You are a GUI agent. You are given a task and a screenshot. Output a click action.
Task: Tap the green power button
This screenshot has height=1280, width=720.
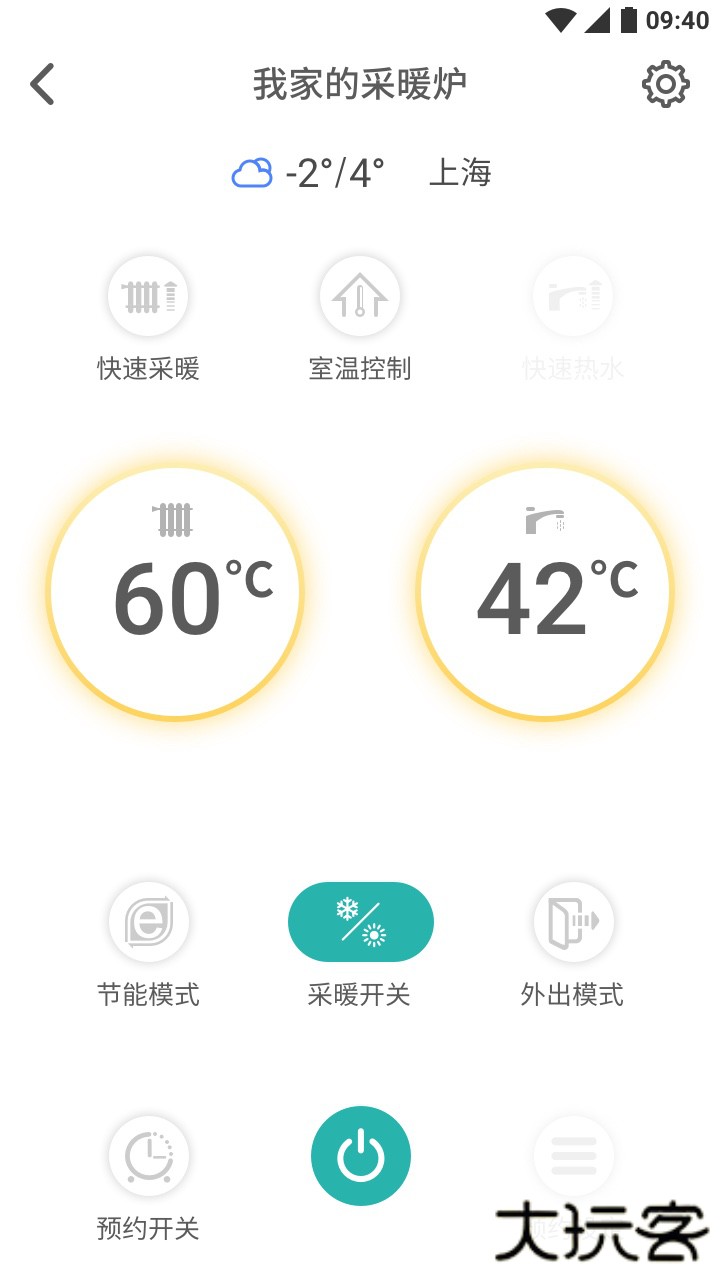[361, 1156]
